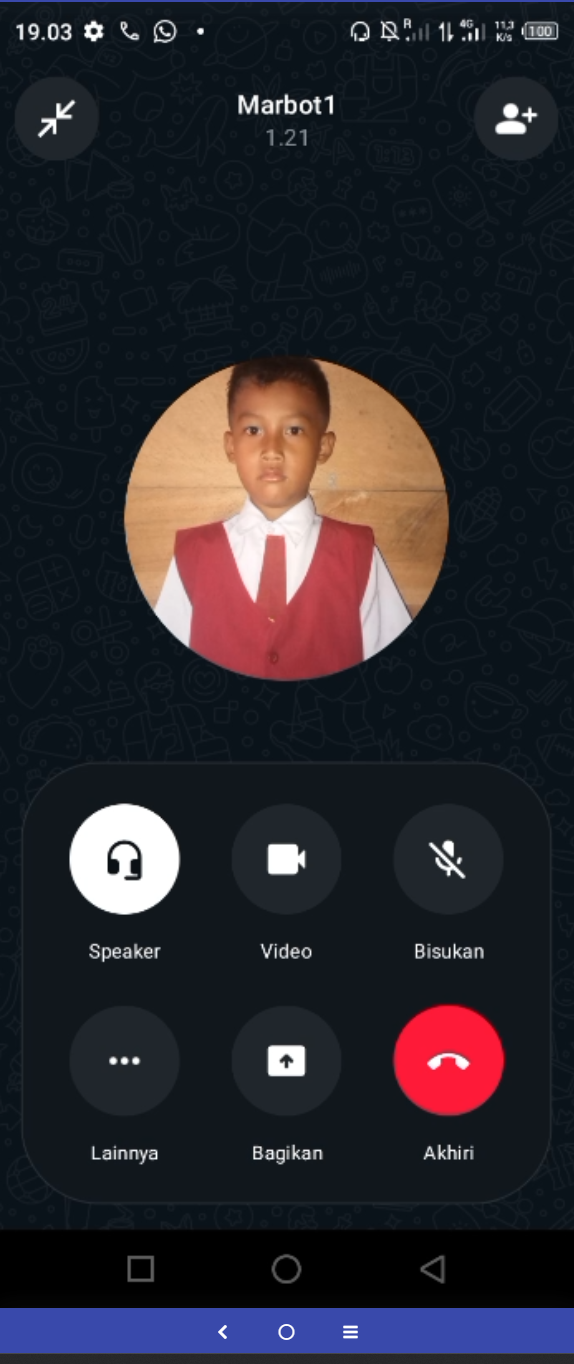Open Lainnya more options
The width and height of the screenshot is (574, 1364).
click(124, 1061)
